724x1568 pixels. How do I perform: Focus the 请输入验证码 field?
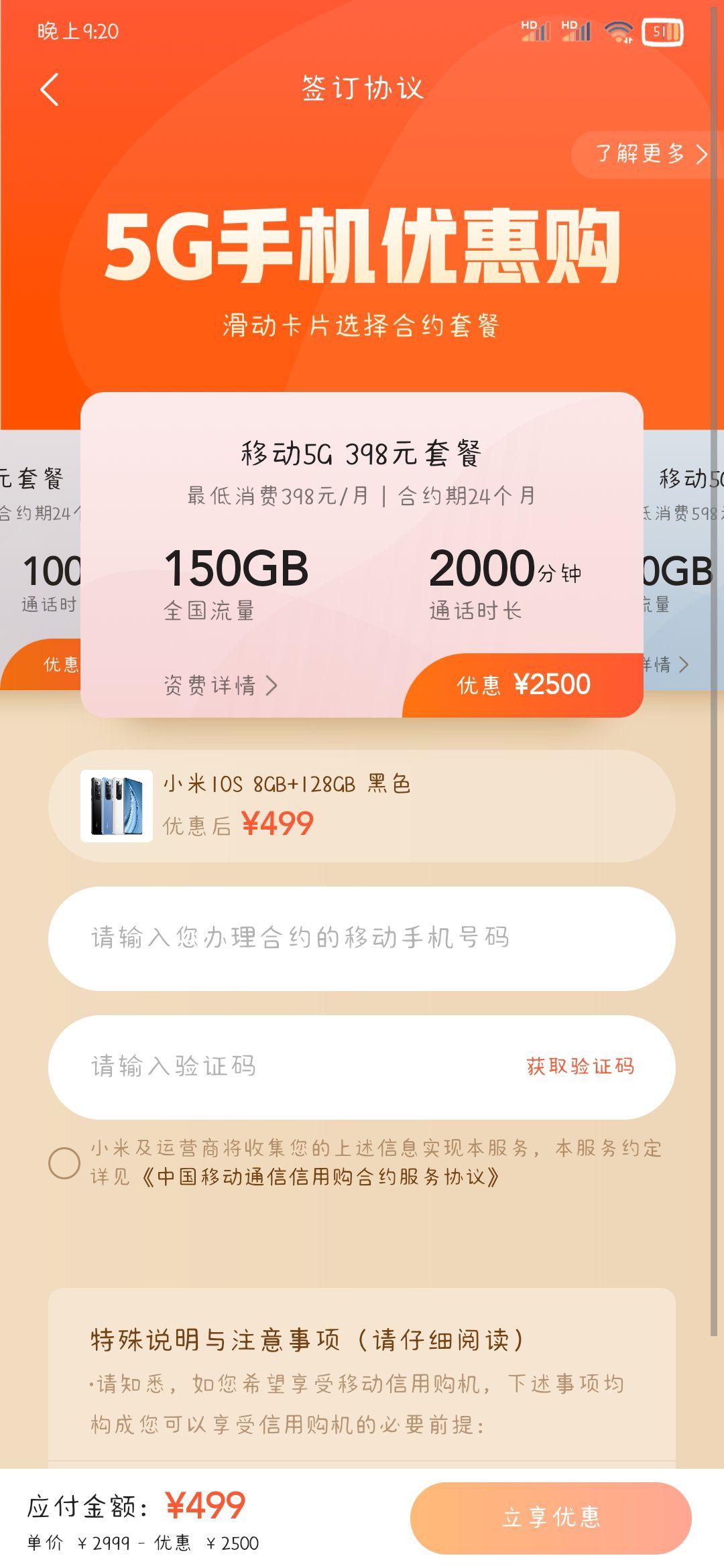(x=282, y=1067)
